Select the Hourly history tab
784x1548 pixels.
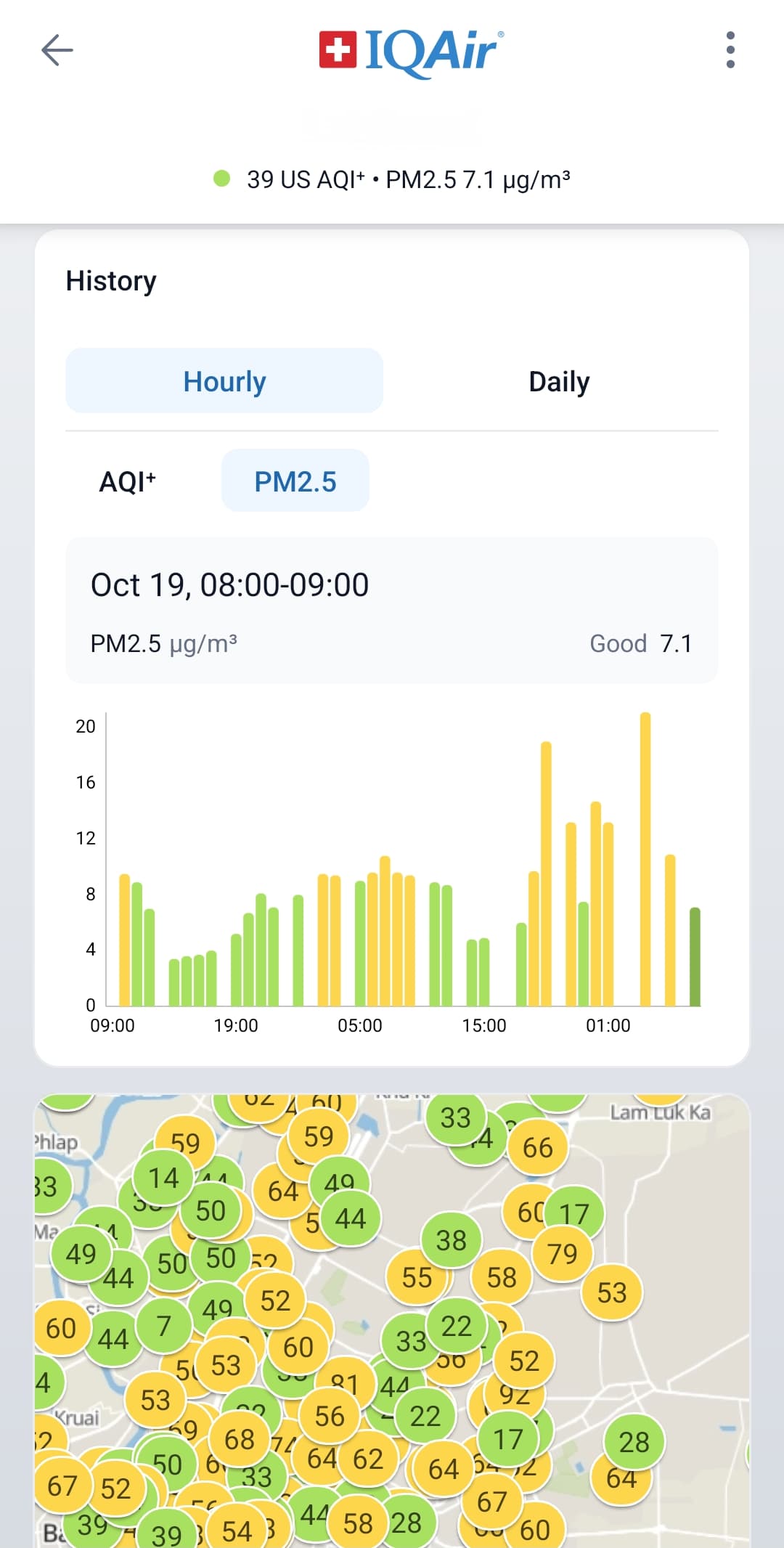(224, 381)
